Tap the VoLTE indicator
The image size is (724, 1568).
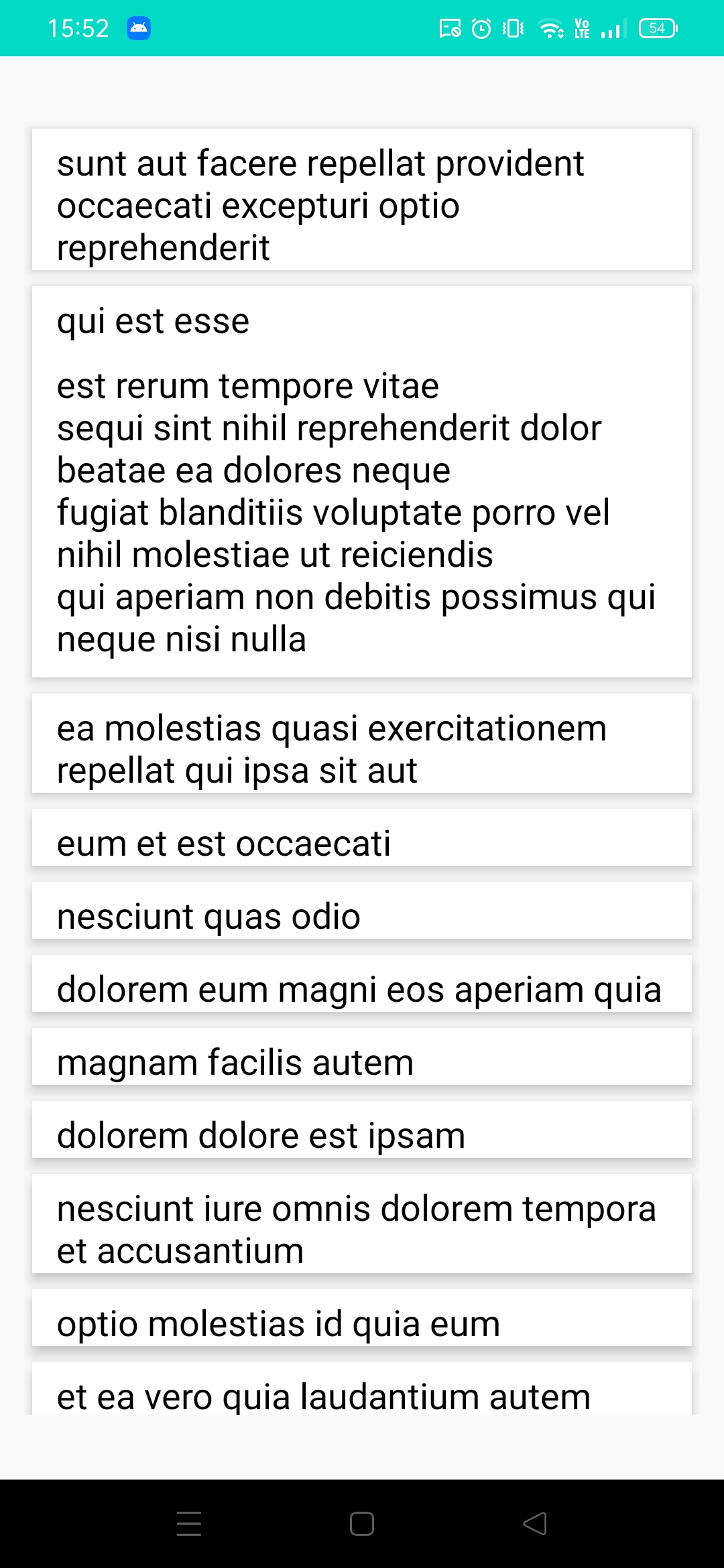coord(582,28)
